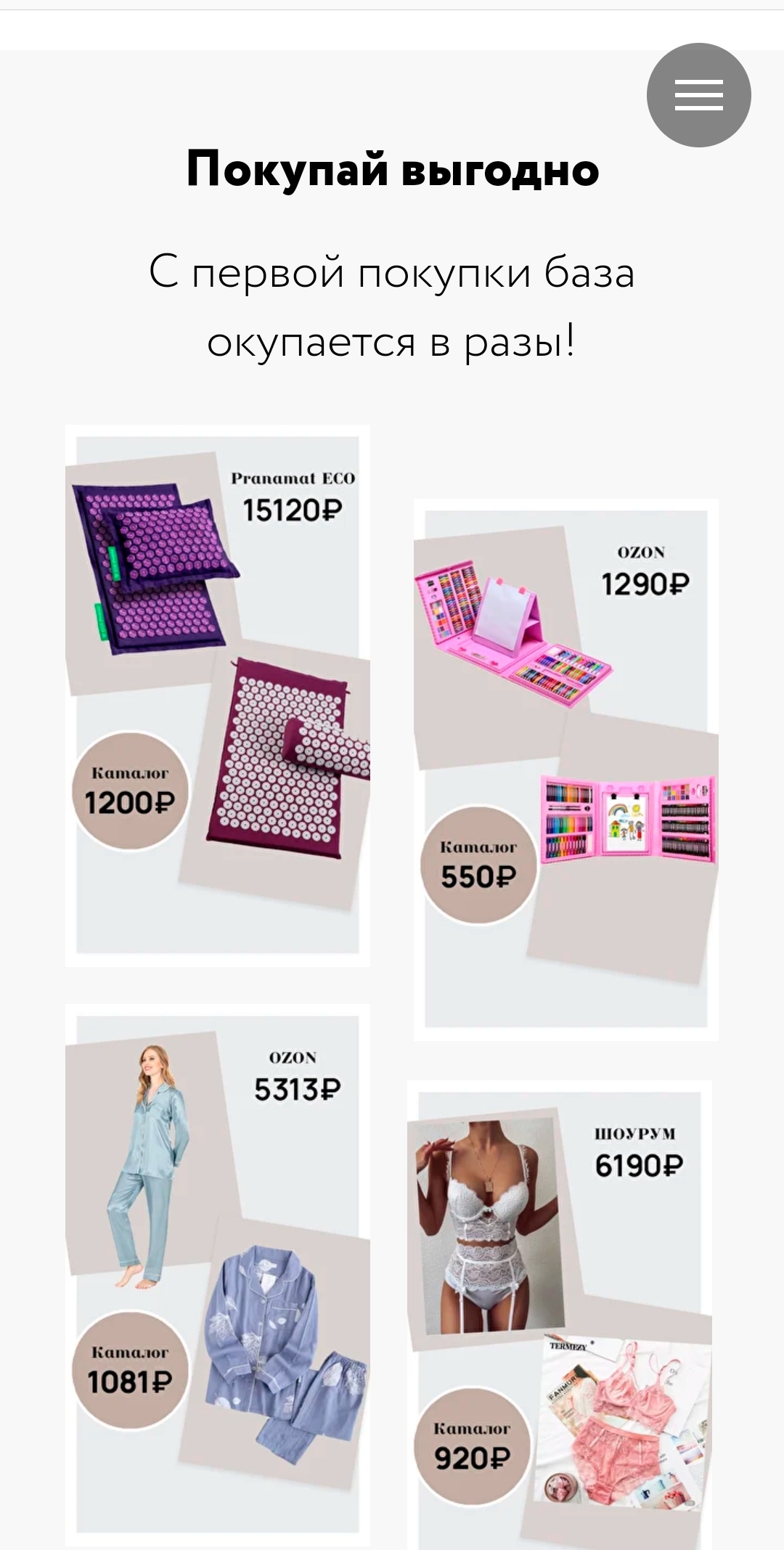The image size is (784, 1550).
Task: Open the Шоурум 6190₽ lingerie image
Action: pyautogui.click(x=559, y=1314)
